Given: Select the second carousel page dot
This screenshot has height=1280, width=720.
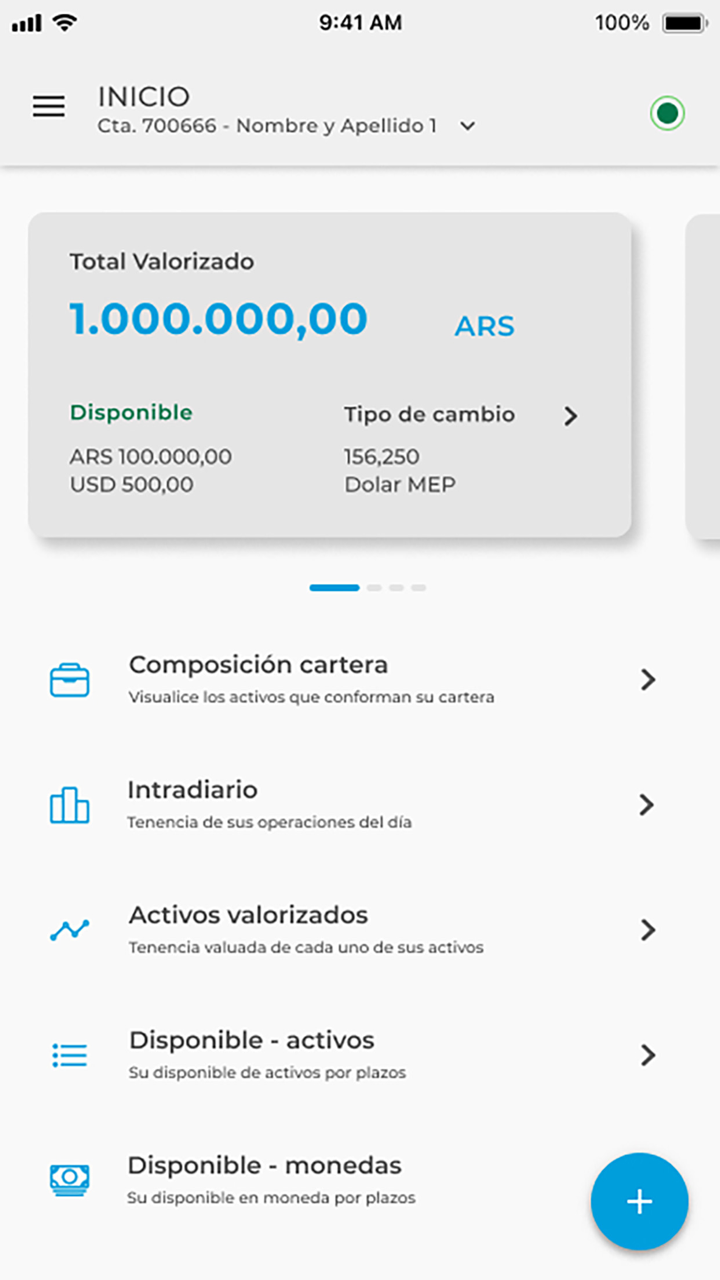Looking at the screenshot, I should [x=375, y=588].
